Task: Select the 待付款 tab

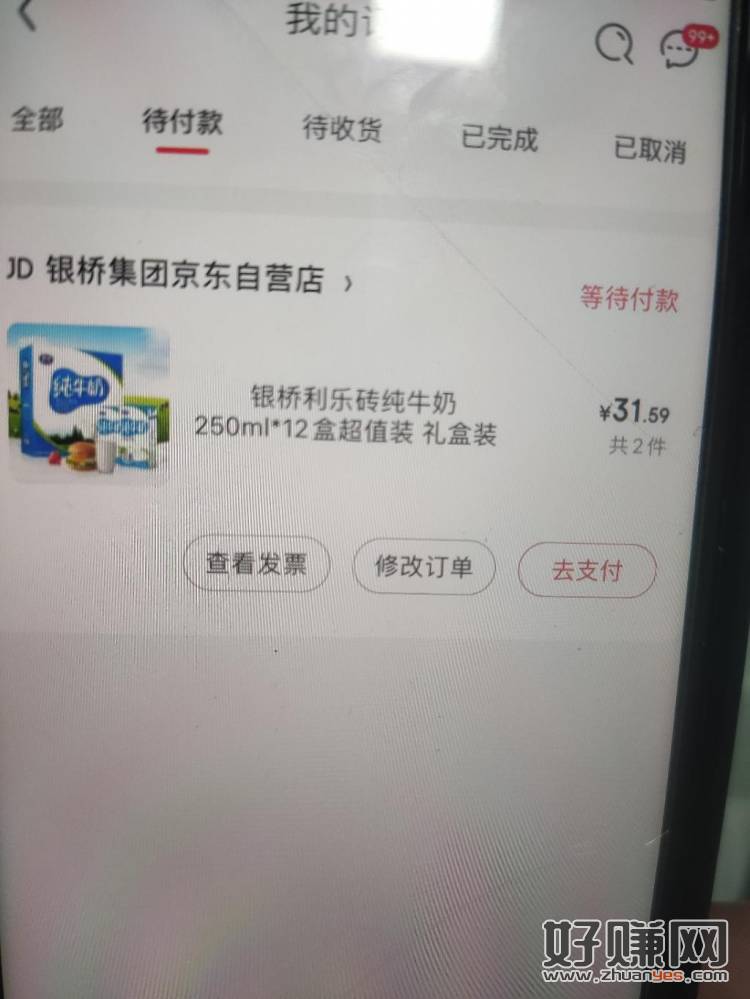Action: (x=182, y=124)
